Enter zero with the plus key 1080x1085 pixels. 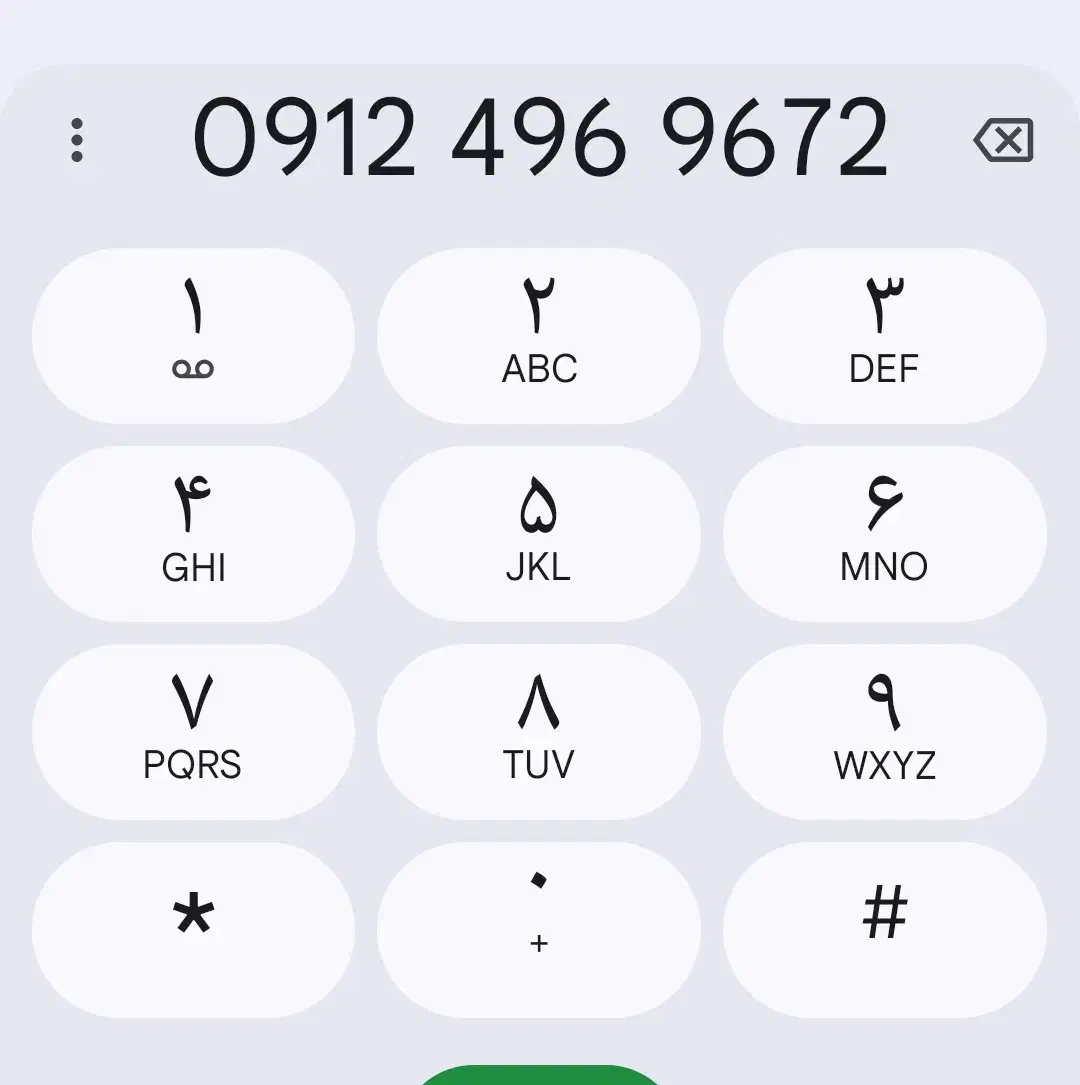pyautogui.click(x=539, y=930)
